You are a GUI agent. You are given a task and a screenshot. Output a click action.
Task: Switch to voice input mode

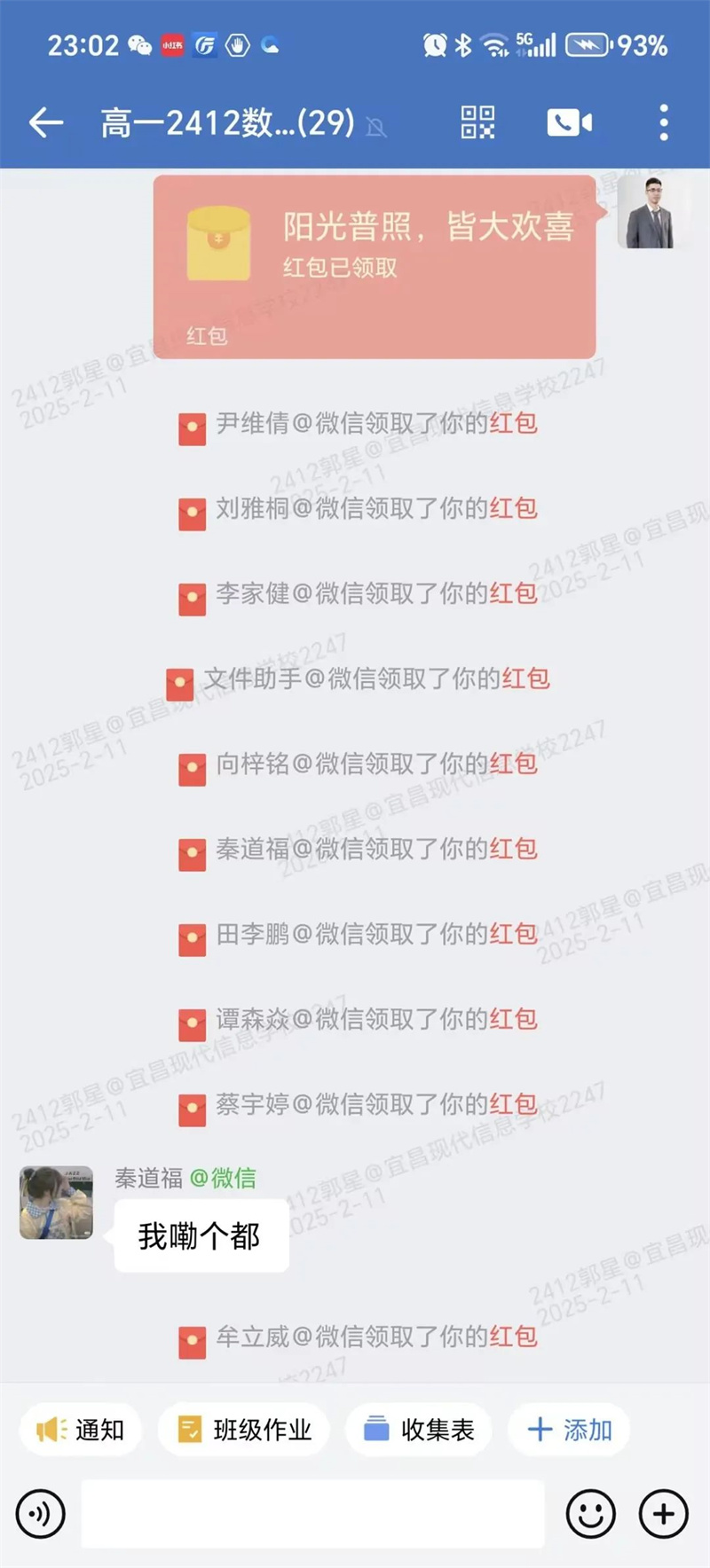(40, 1514)
